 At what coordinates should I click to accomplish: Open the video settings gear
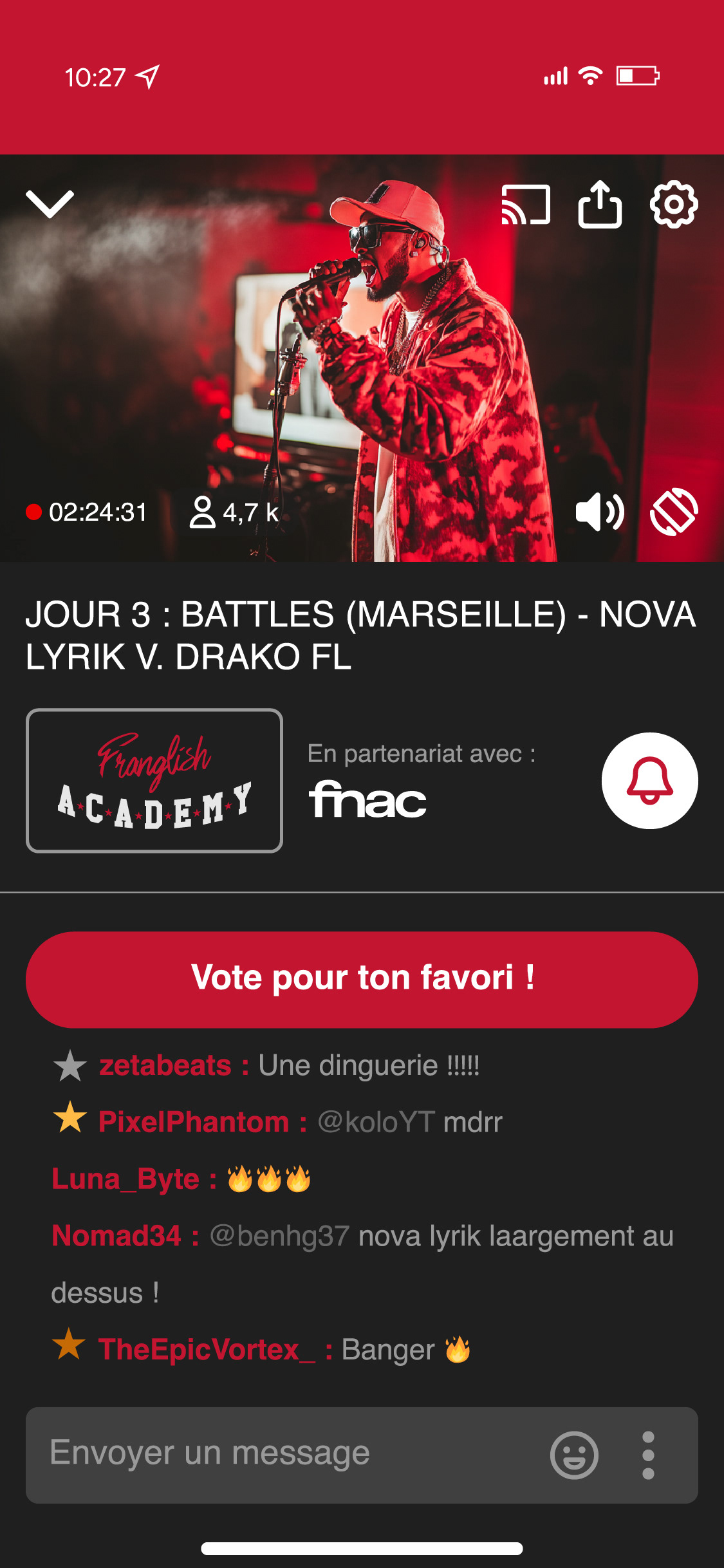coord(674,205)
